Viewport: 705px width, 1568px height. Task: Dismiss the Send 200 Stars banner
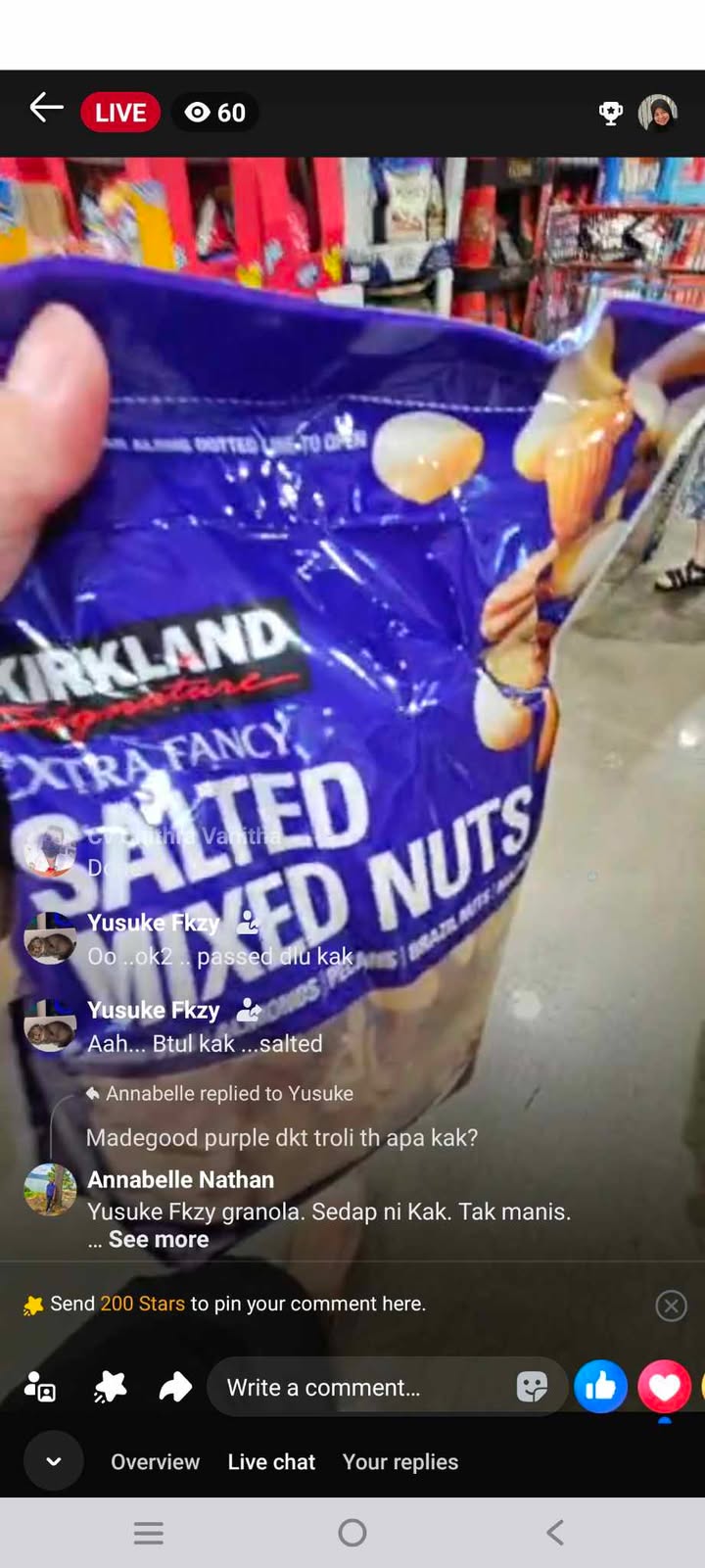tap(671, 1306)
